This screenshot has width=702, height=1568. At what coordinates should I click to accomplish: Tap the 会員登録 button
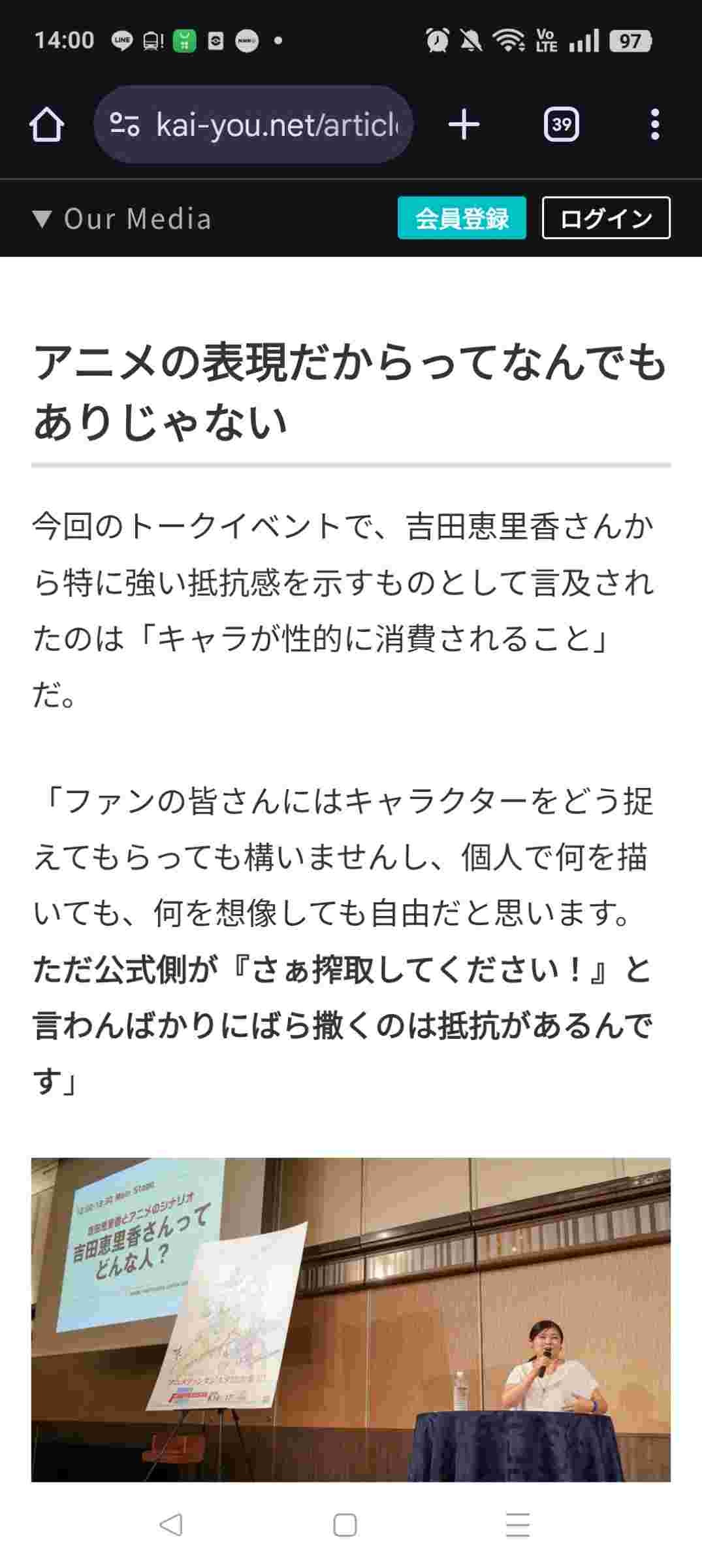tap(462, 218)
